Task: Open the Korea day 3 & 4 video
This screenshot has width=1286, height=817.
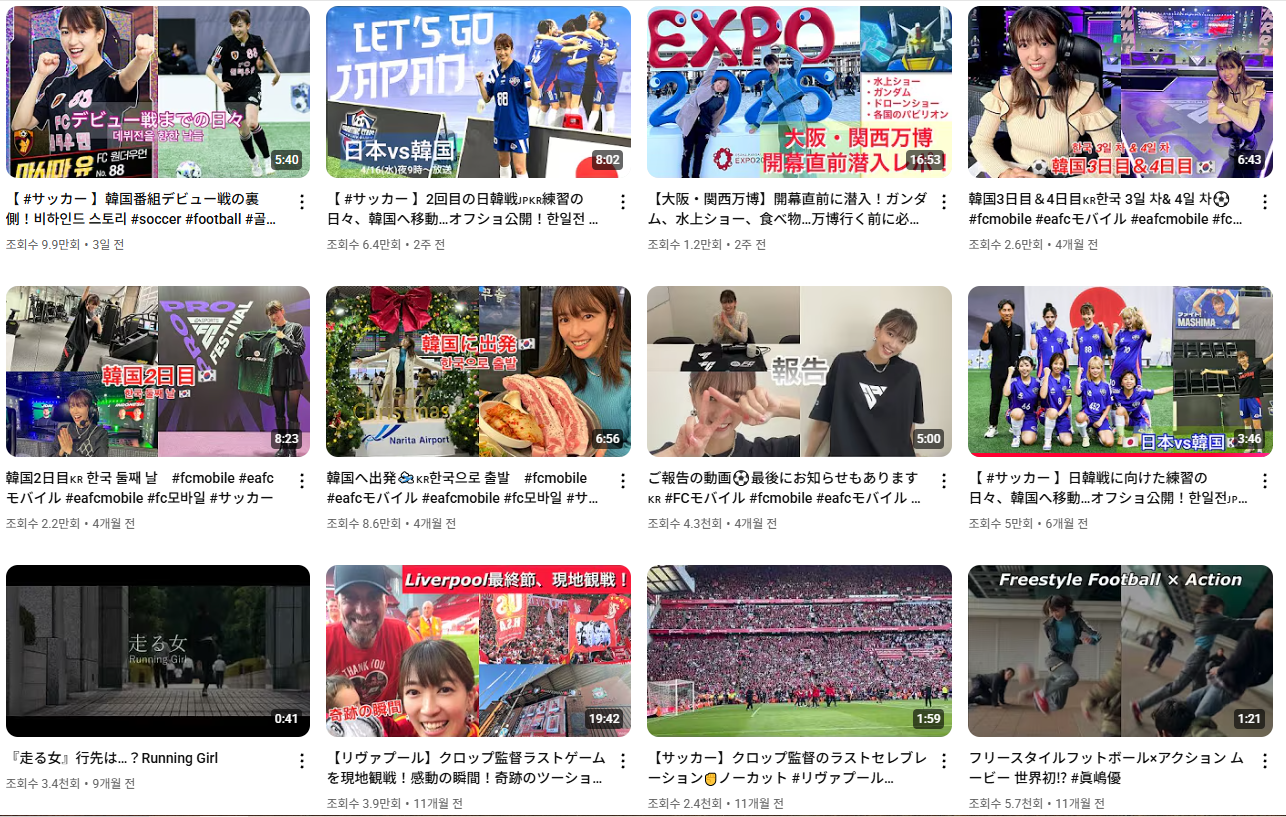Action: click(x=1120, y=92)
